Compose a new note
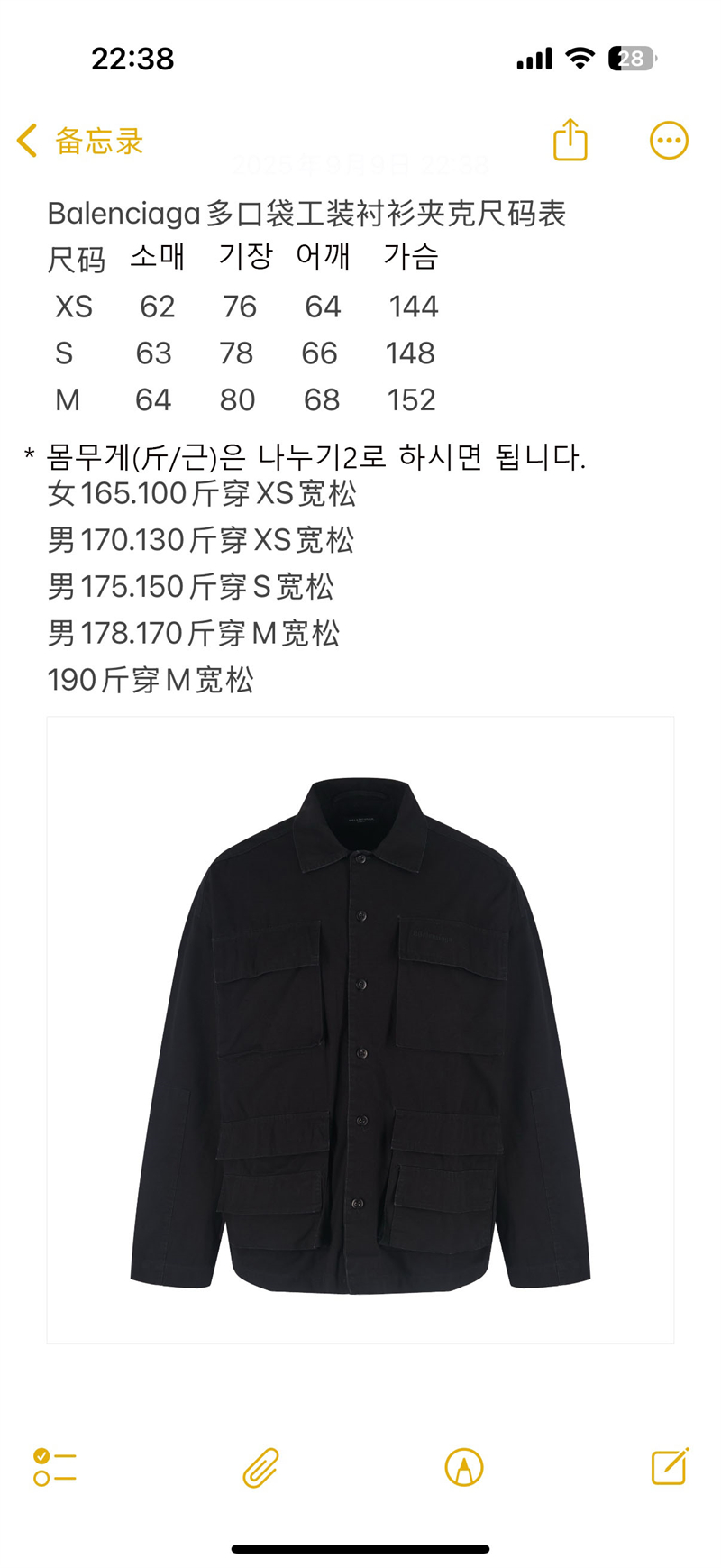Screen dimensions: 721x1568 670,1466
